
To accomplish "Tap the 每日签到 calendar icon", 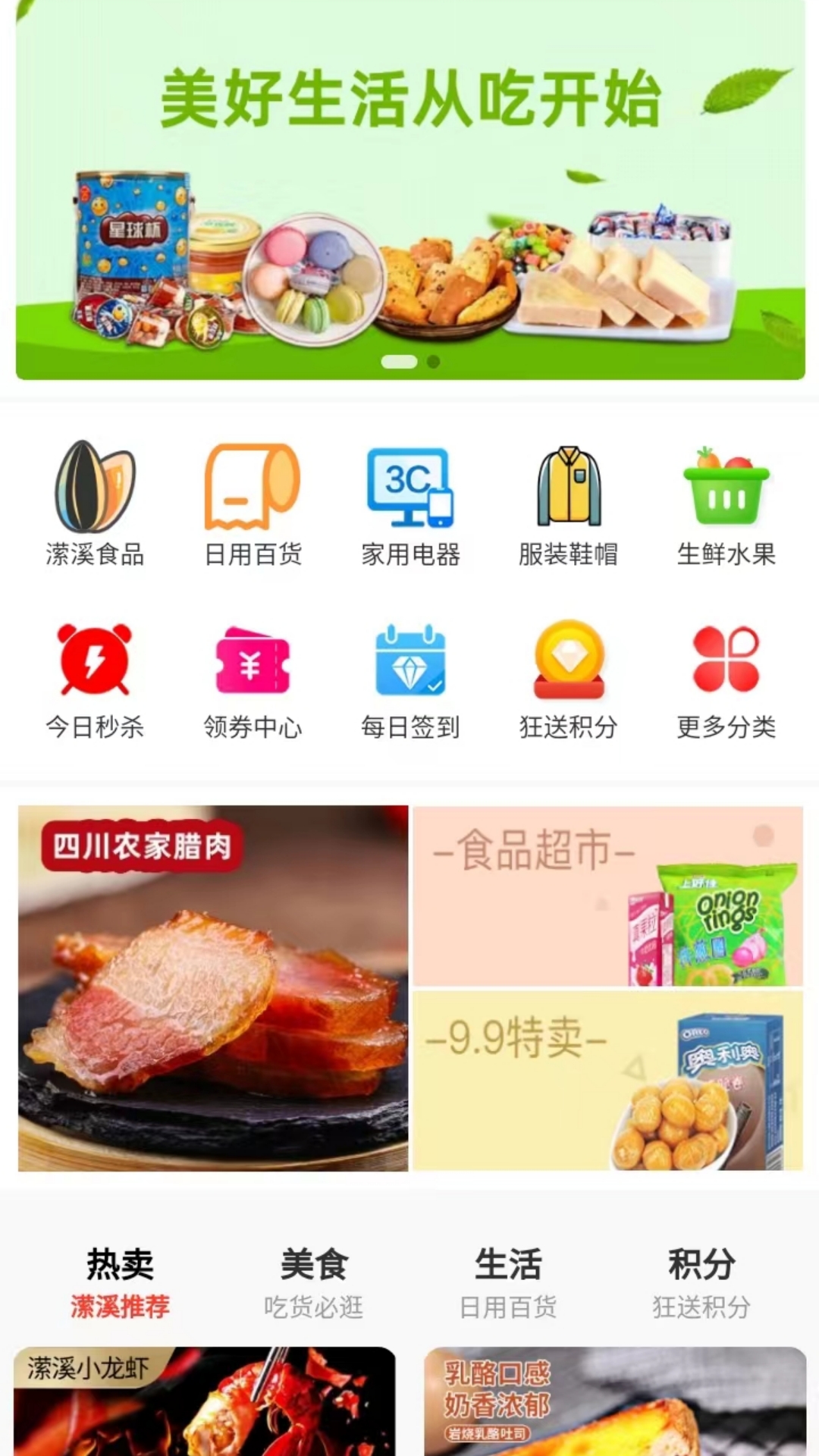I will coord(409,667).
